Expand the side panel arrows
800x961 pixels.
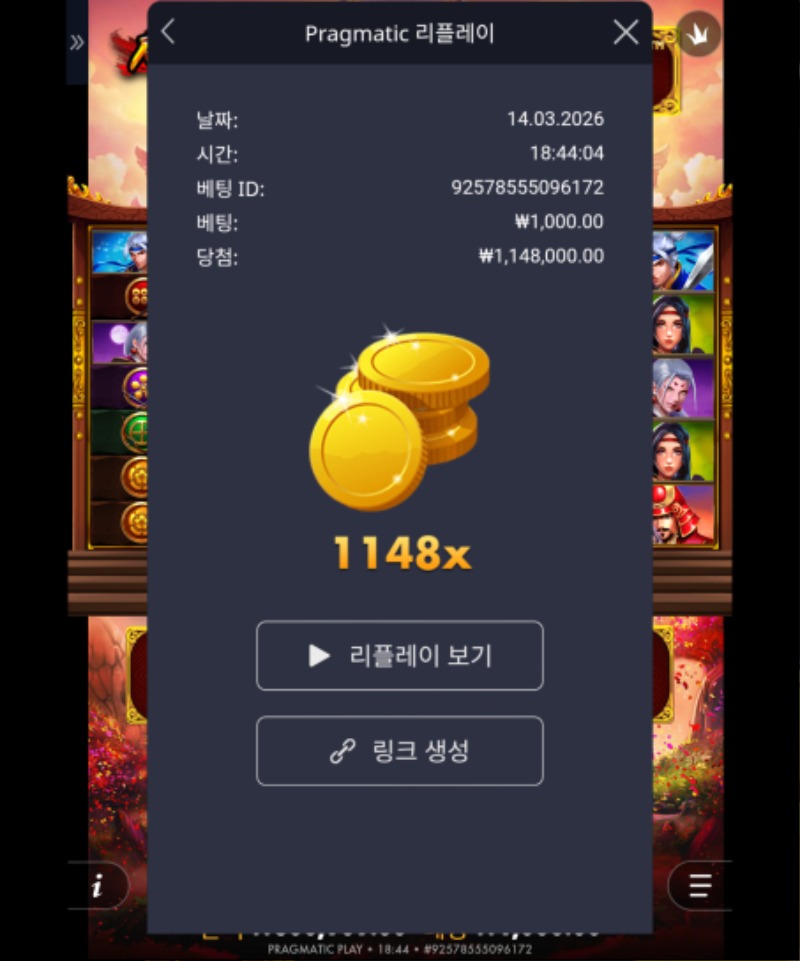[x=77, y=42]
